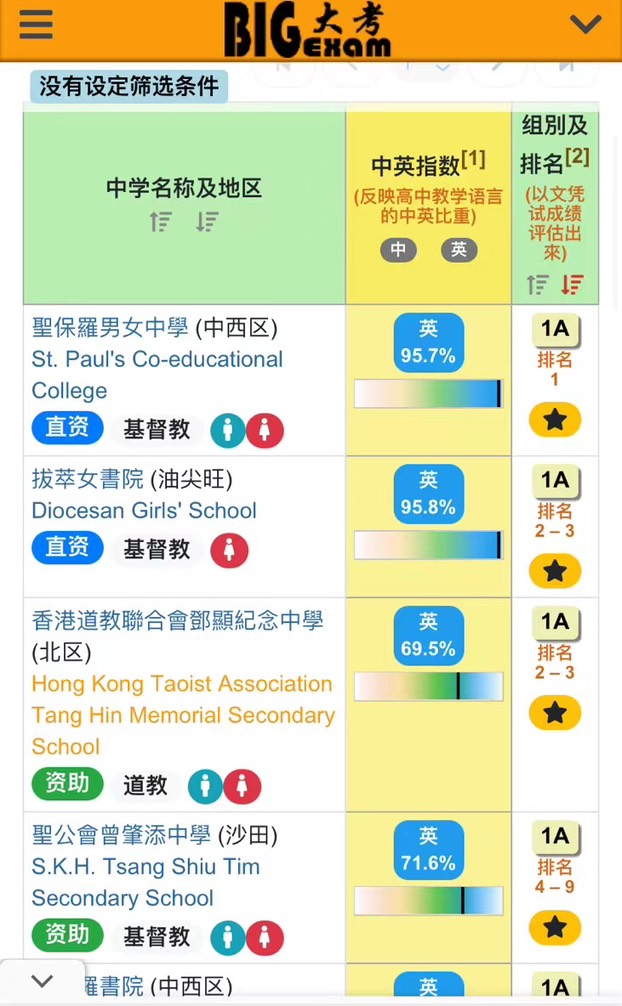This screenshot has height=1006, width=622.
Task: Open Diocesan Girls' School link
Action: click(144, 510)
